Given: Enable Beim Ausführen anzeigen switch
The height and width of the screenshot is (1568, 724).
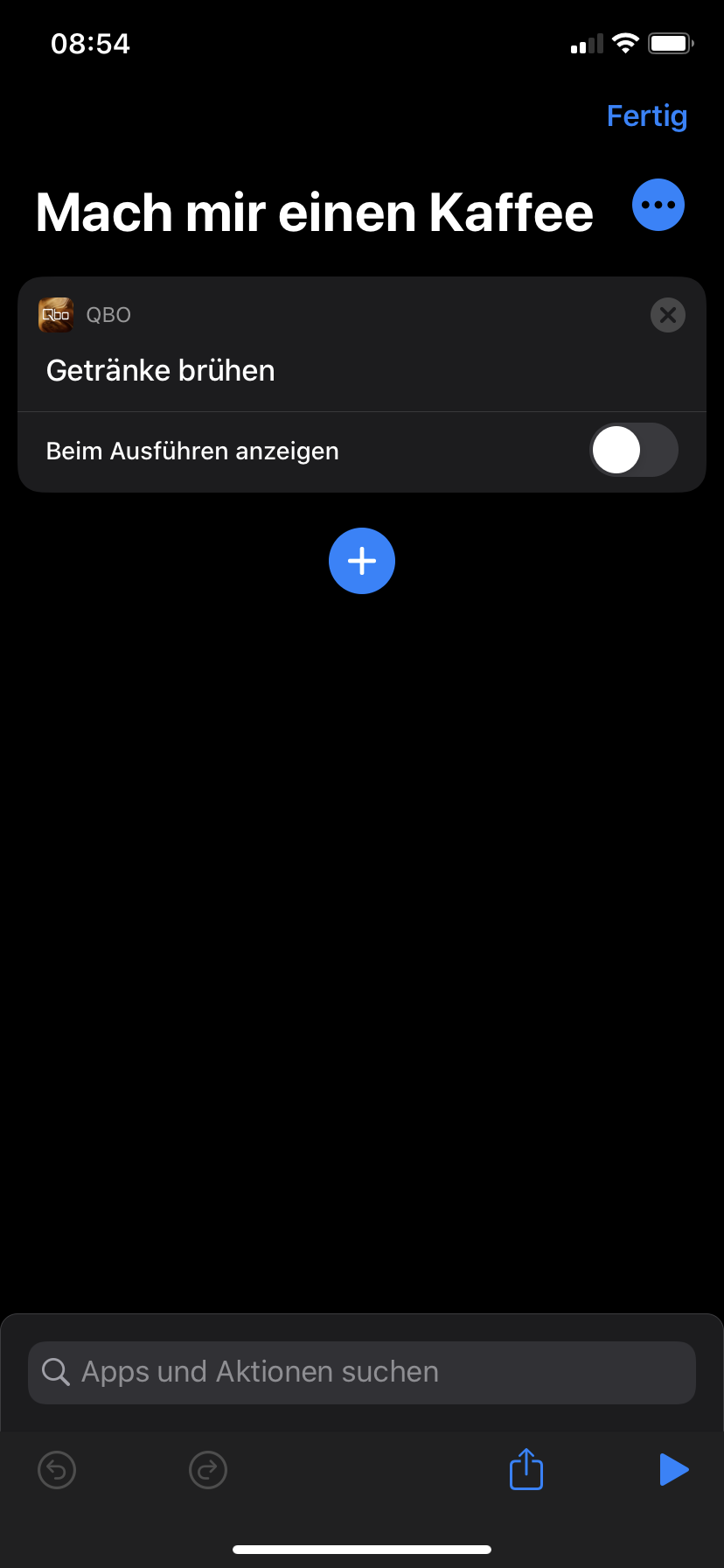Looking at the screenshot, I should tap(633, 451).
